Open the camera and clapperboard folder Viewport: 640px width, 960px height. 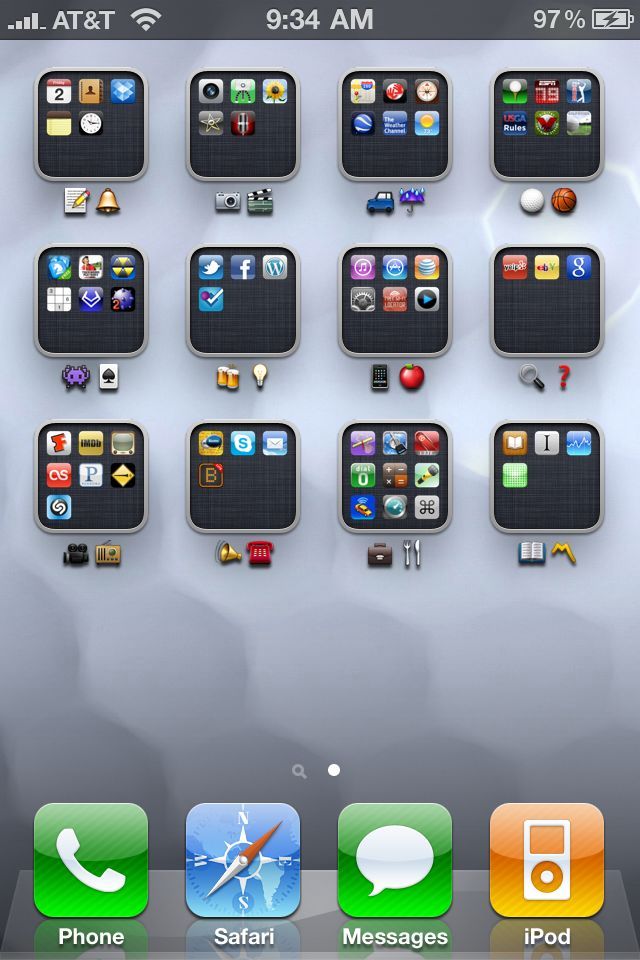pyautogui.click(x=243, y=124)
